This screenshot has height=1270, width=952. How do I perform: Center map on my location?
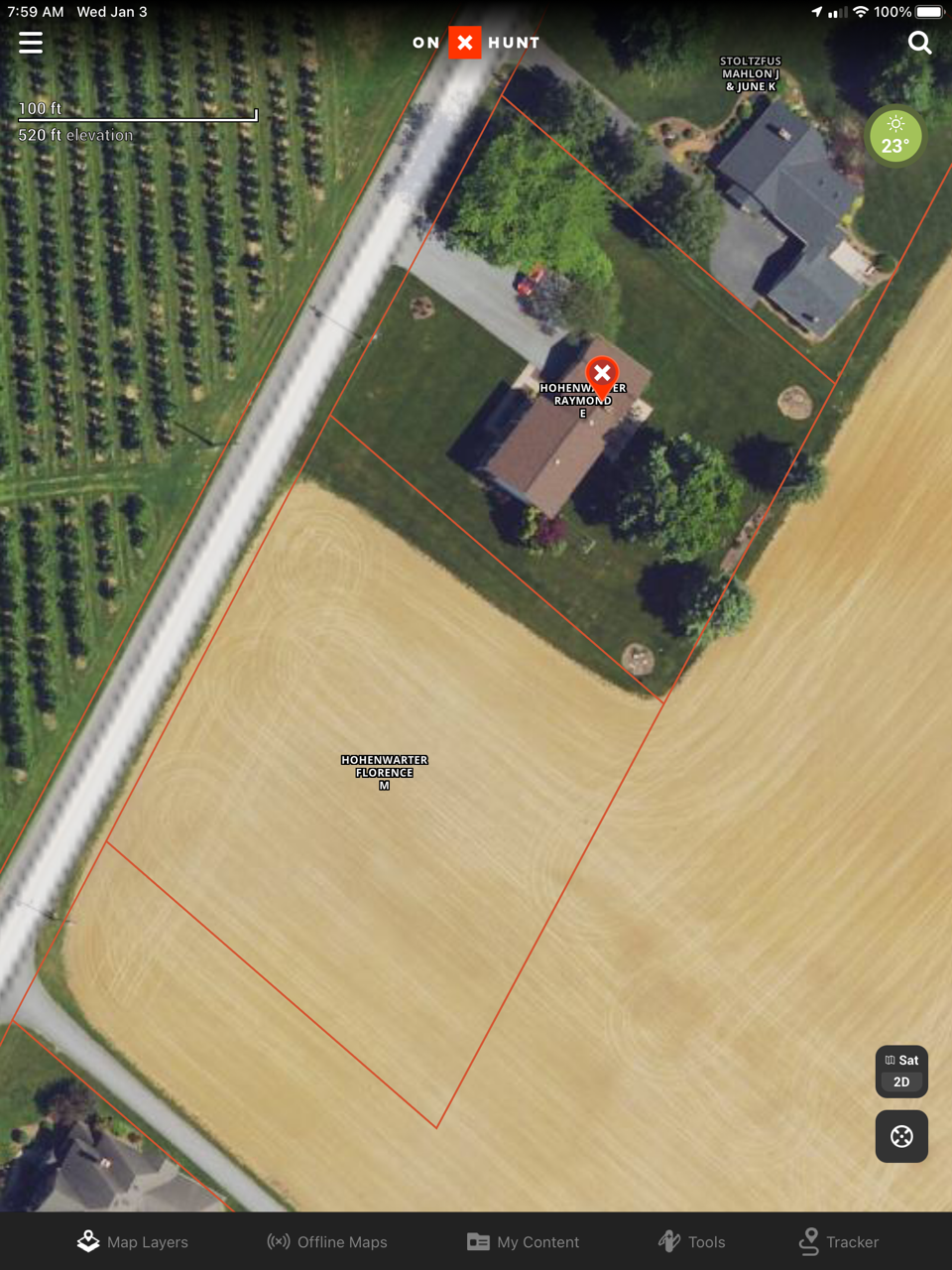[x=901, y=1136]
